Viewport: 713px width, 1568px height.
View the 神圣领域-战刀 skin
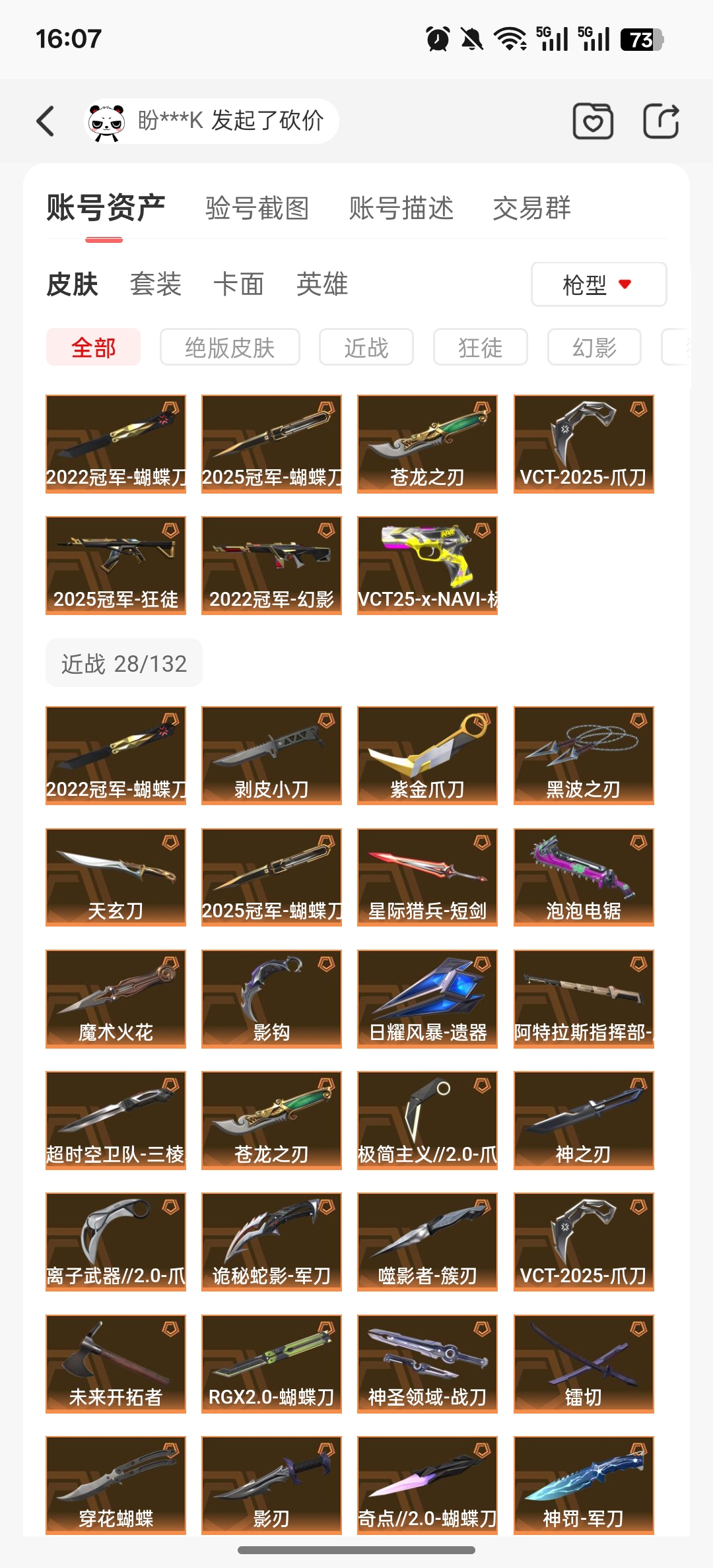(x=427, y=1363)
